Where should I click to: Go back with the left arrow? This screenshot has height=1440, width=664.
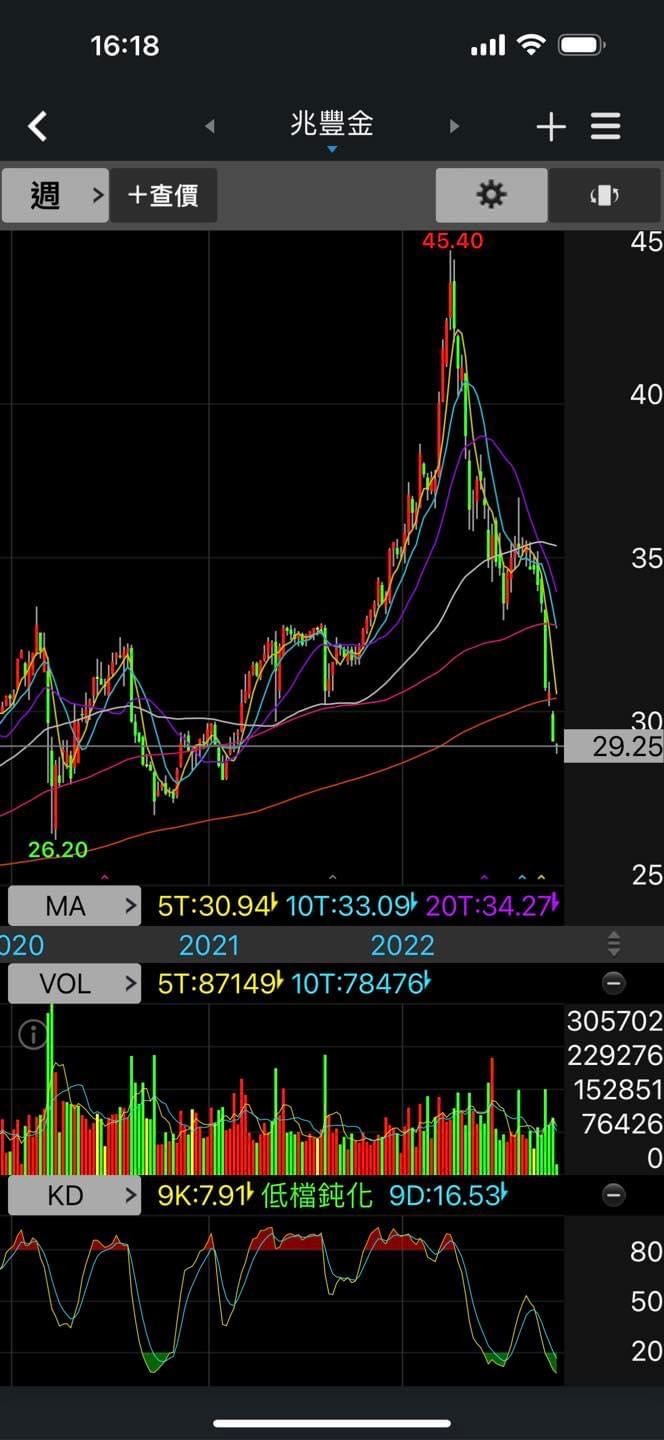click(x=38, y=126)
